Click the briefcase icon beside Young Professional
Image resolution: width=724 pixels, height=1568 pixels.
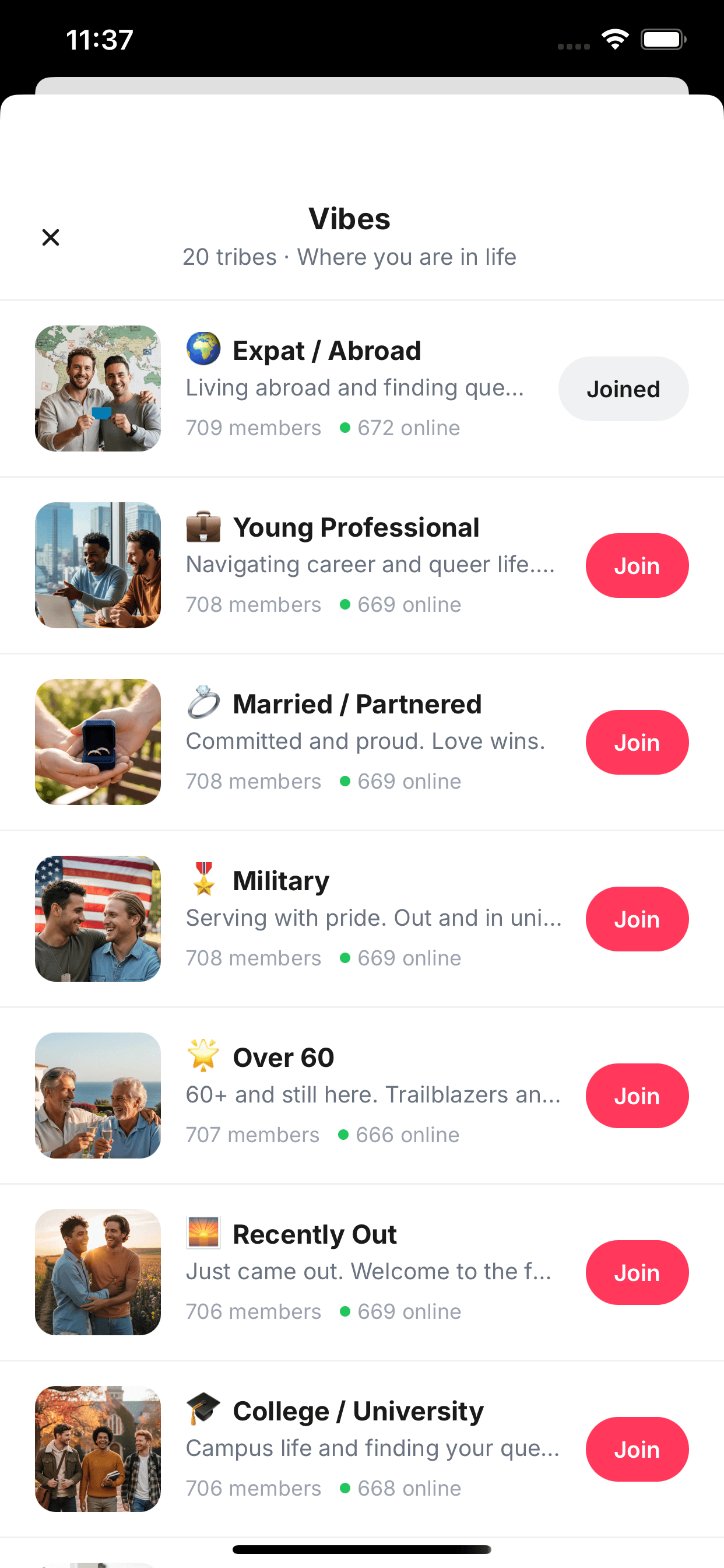pyautogui.click(x=203, y=527)
